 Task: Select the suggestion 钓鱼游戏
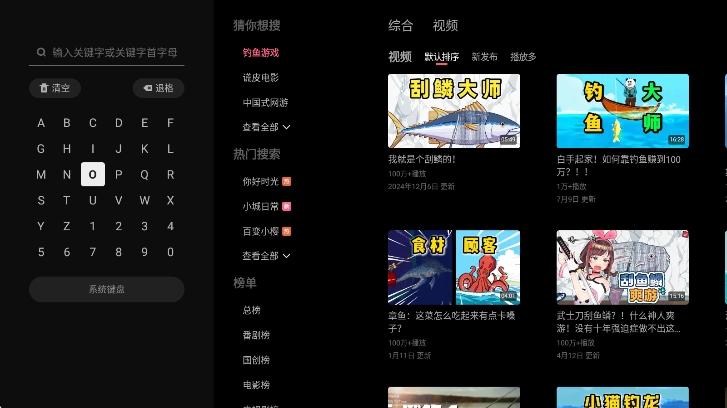click(260, 52)
